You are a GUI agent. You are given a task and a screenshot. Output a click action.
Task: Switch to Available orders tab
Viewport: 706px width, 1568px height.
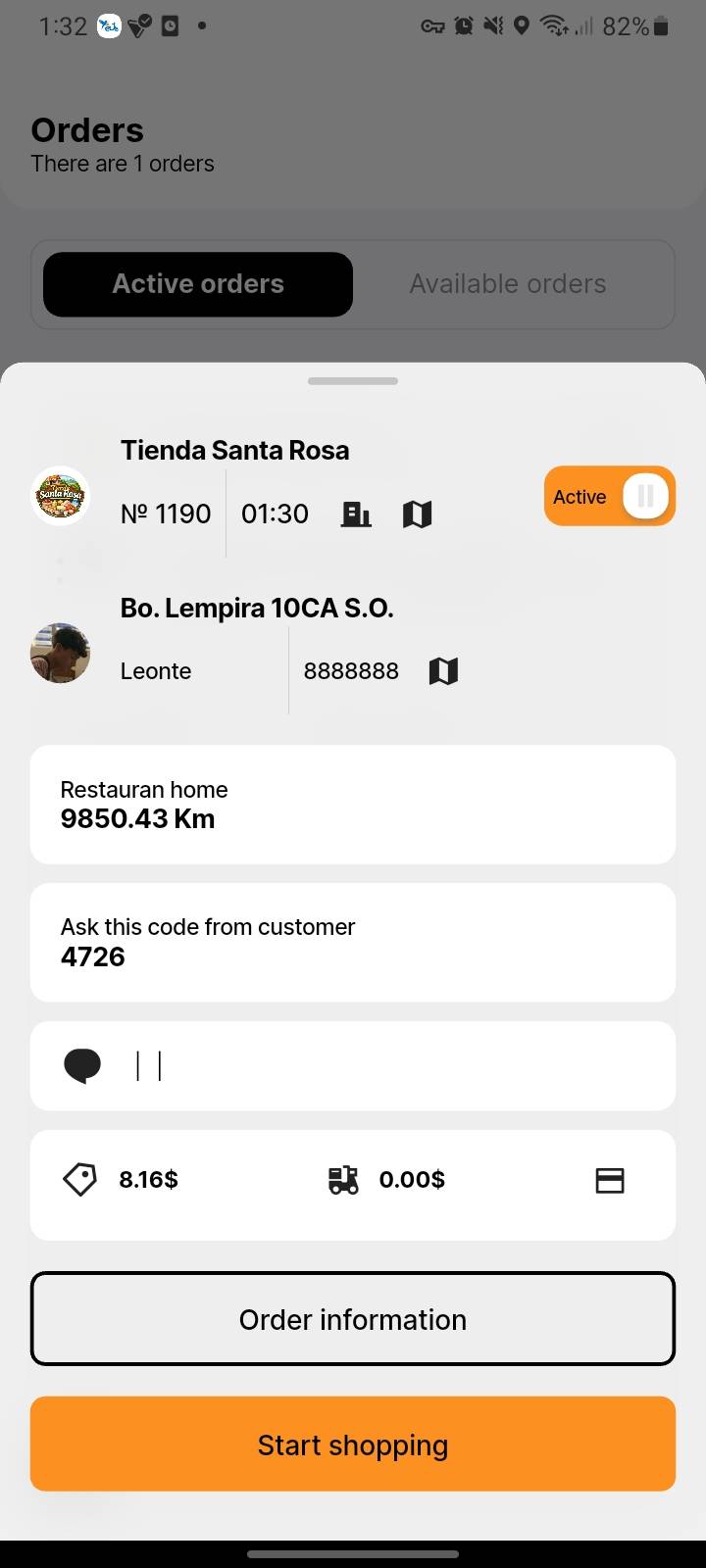[x=508, y=284]
